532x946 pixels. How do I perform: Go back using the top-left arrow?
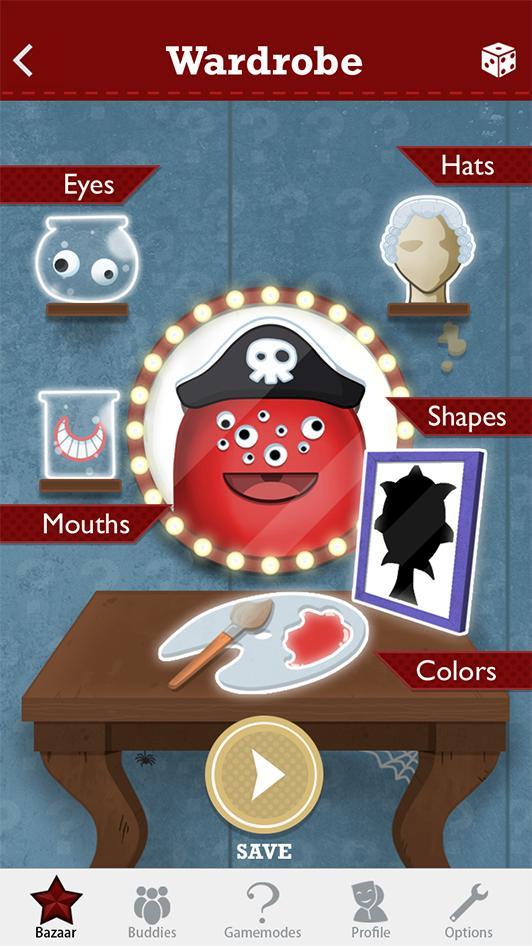23,60
